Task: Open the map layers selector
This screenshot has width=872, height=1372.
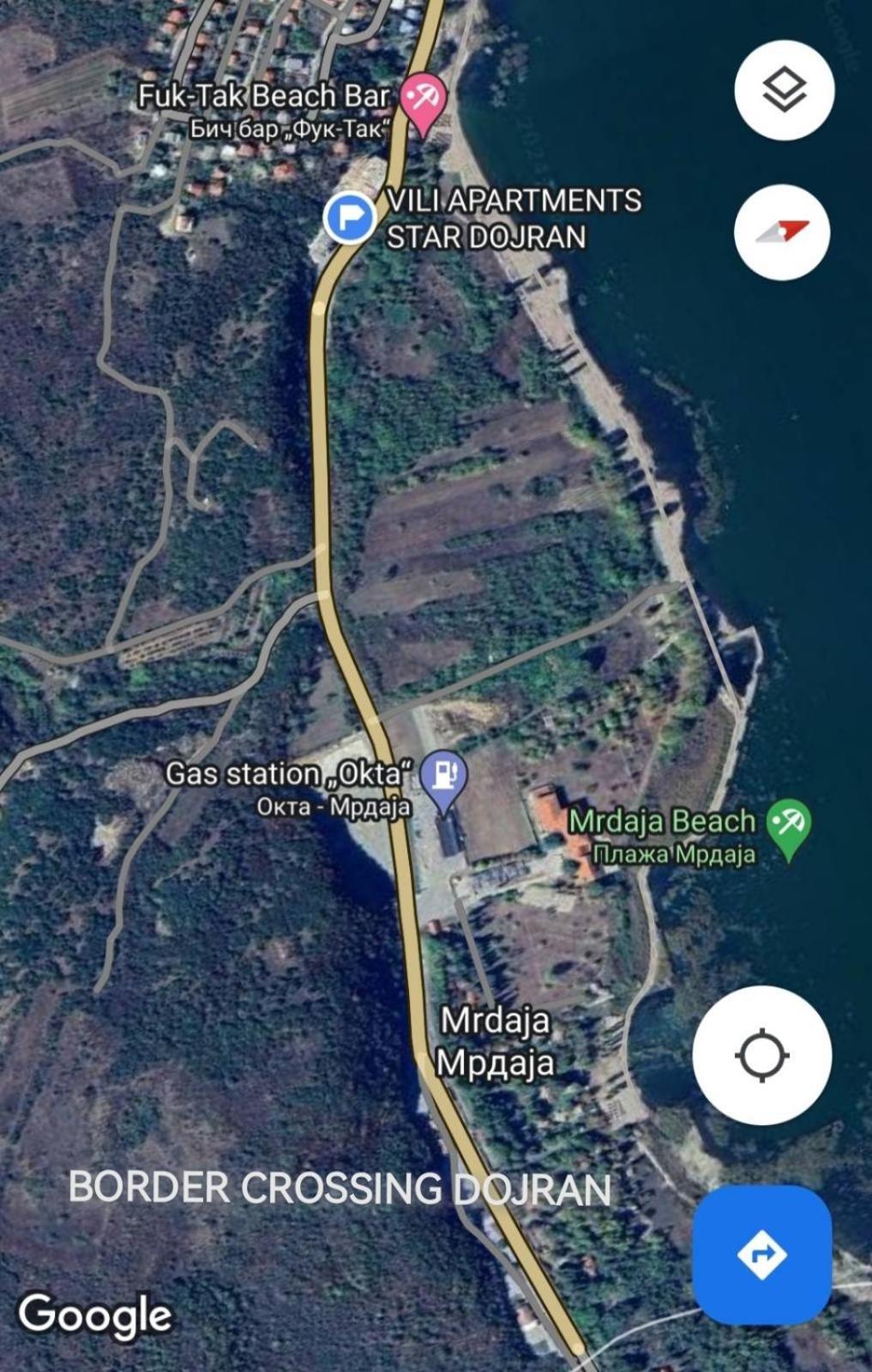Action: [x=784, y=90]
